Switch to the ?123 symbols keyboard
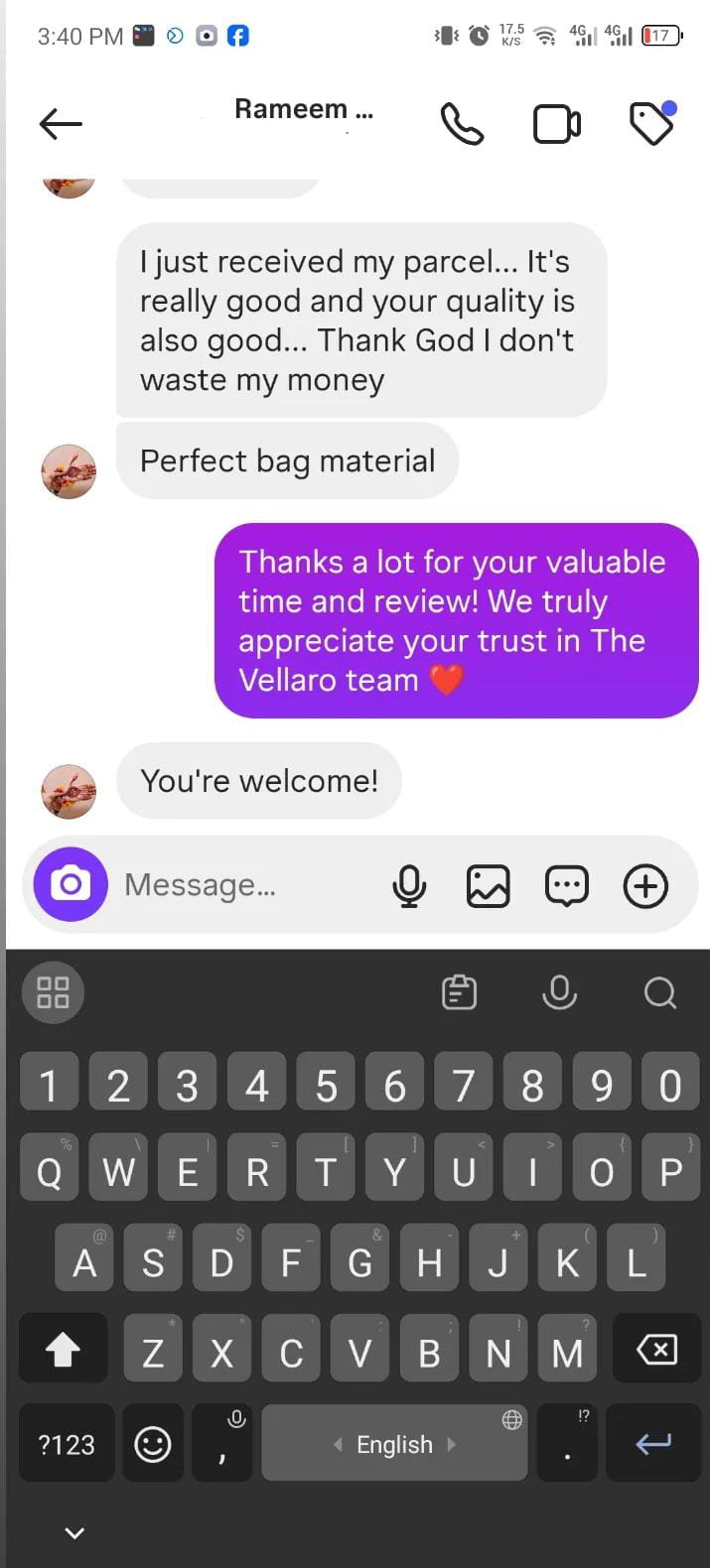 pyautogui.click(x=67, y=1444)
